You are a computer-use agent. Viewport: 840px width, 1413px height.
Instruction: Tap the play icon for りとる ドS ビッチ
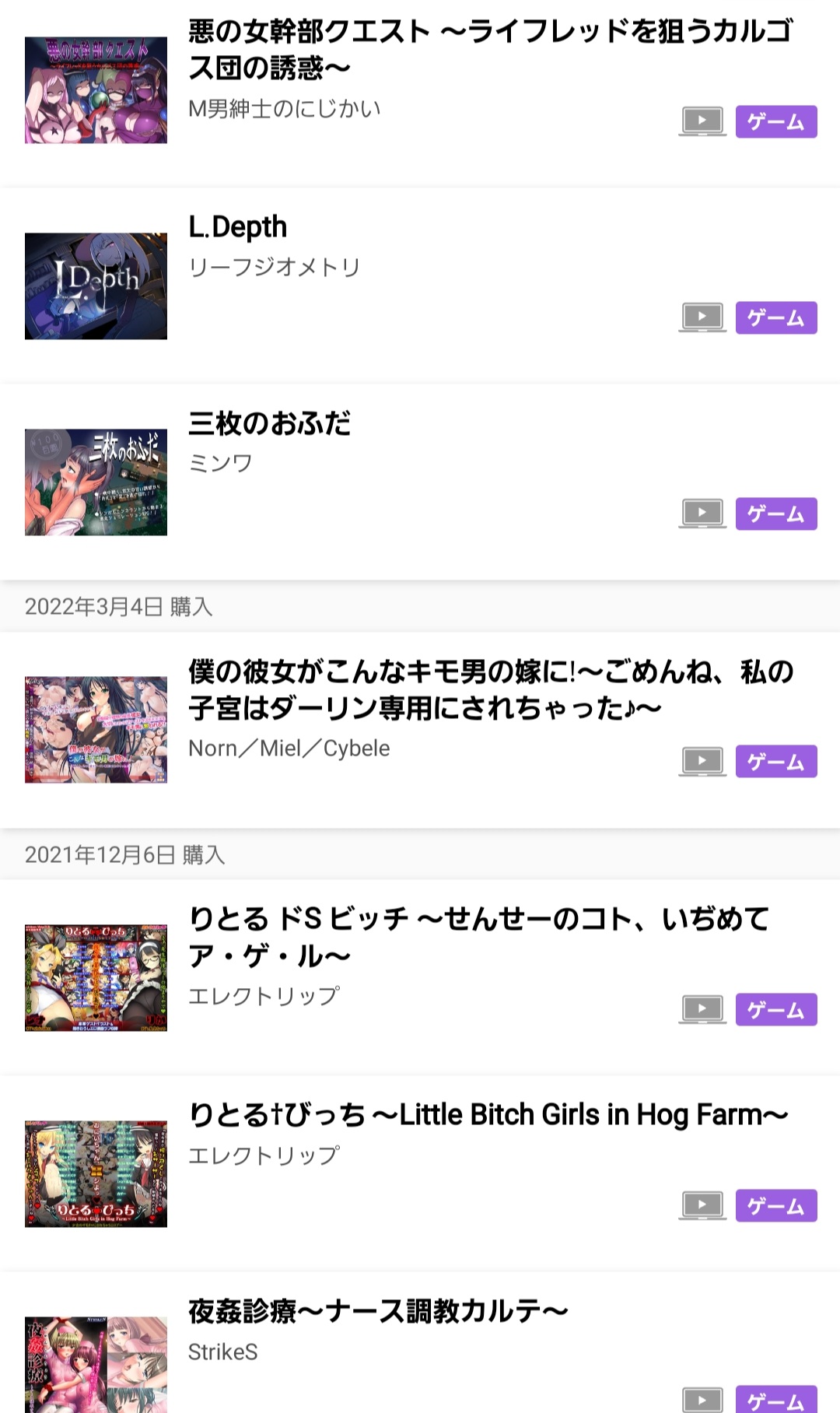[702, 1009]
